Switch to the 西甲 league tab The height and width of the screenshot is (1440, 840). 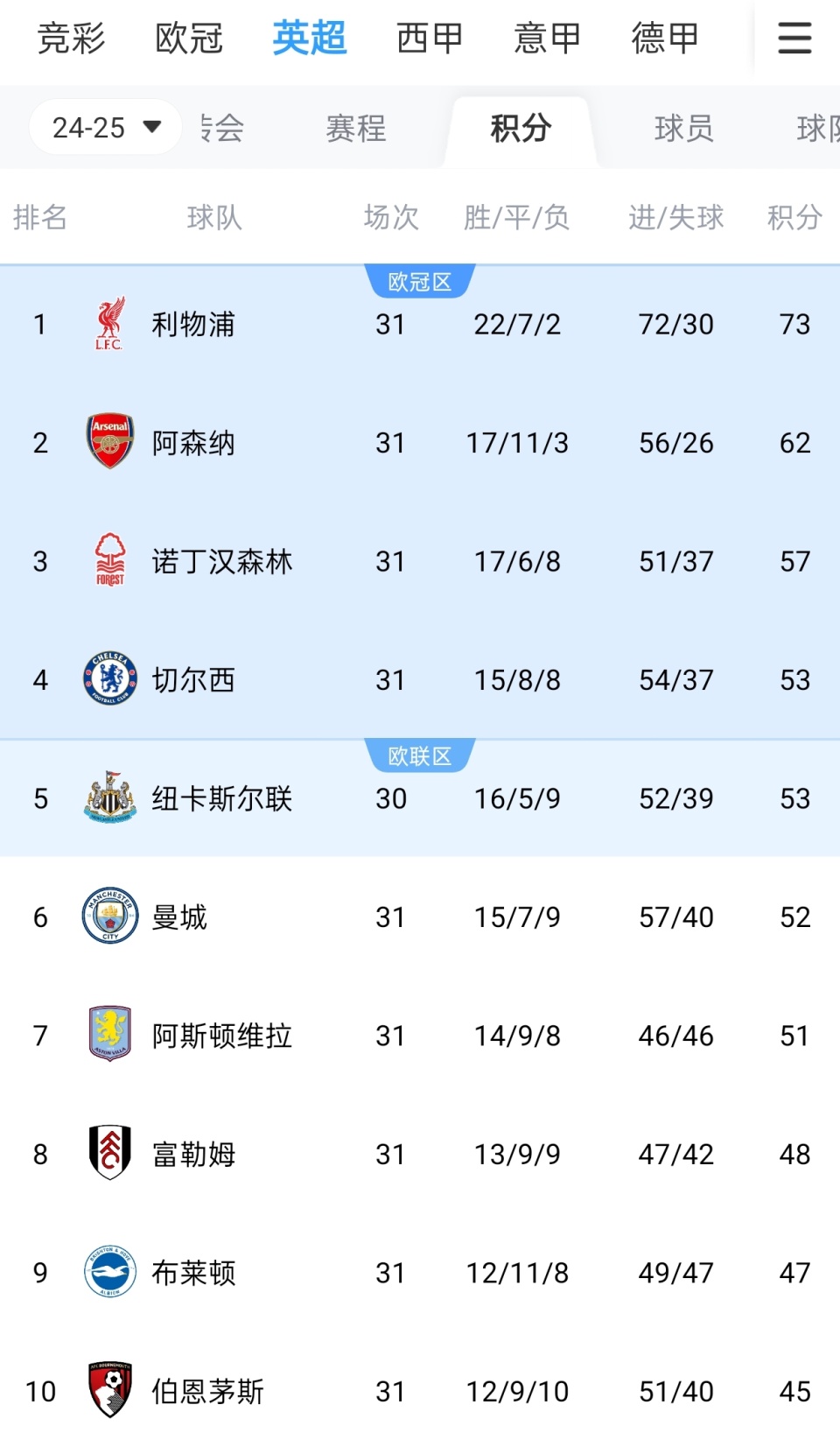(426, 39)
